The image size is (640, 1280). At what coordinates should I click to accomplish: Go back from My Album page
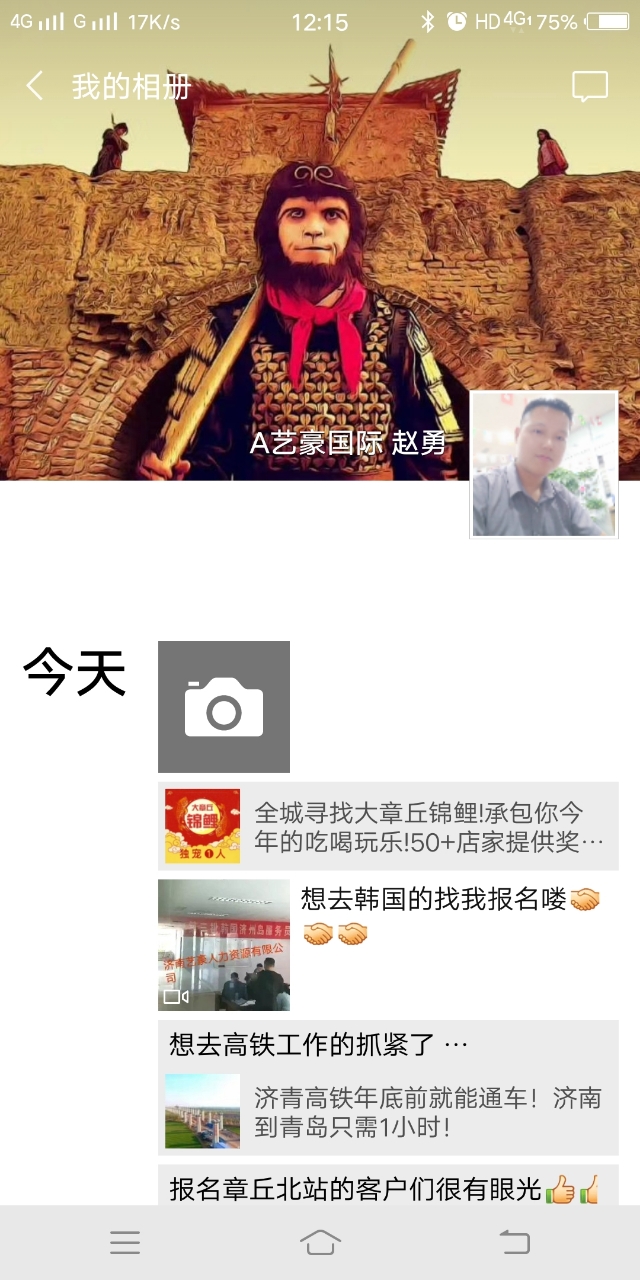tap(35, 86)
